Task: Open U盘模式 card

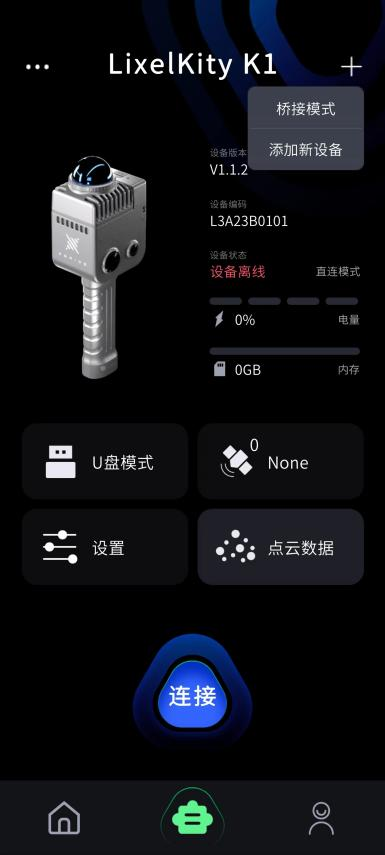Action: pos(105,461)
